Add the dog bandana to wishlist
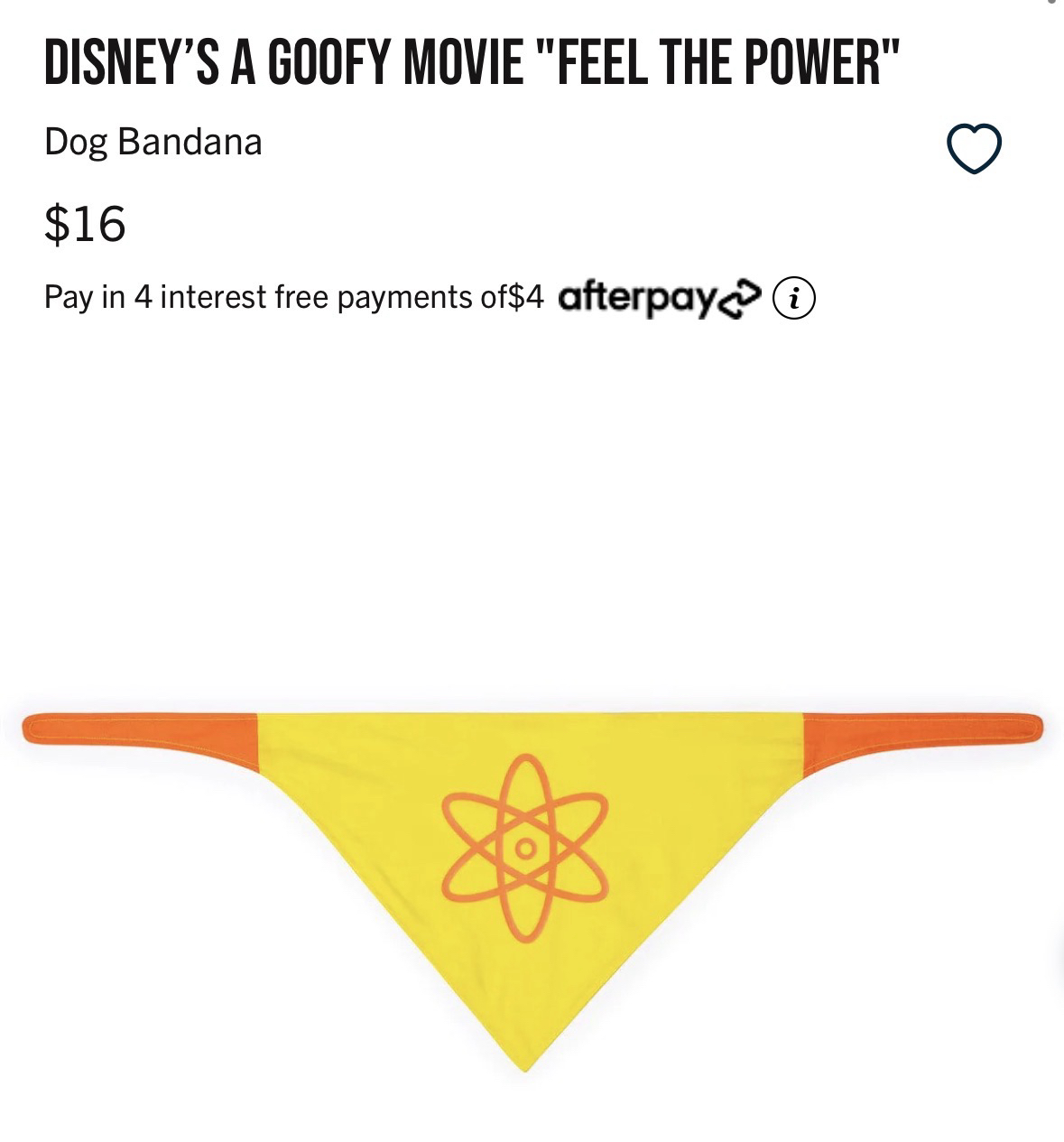This screenshot has width=1064, height=1142. pos(974,147)
